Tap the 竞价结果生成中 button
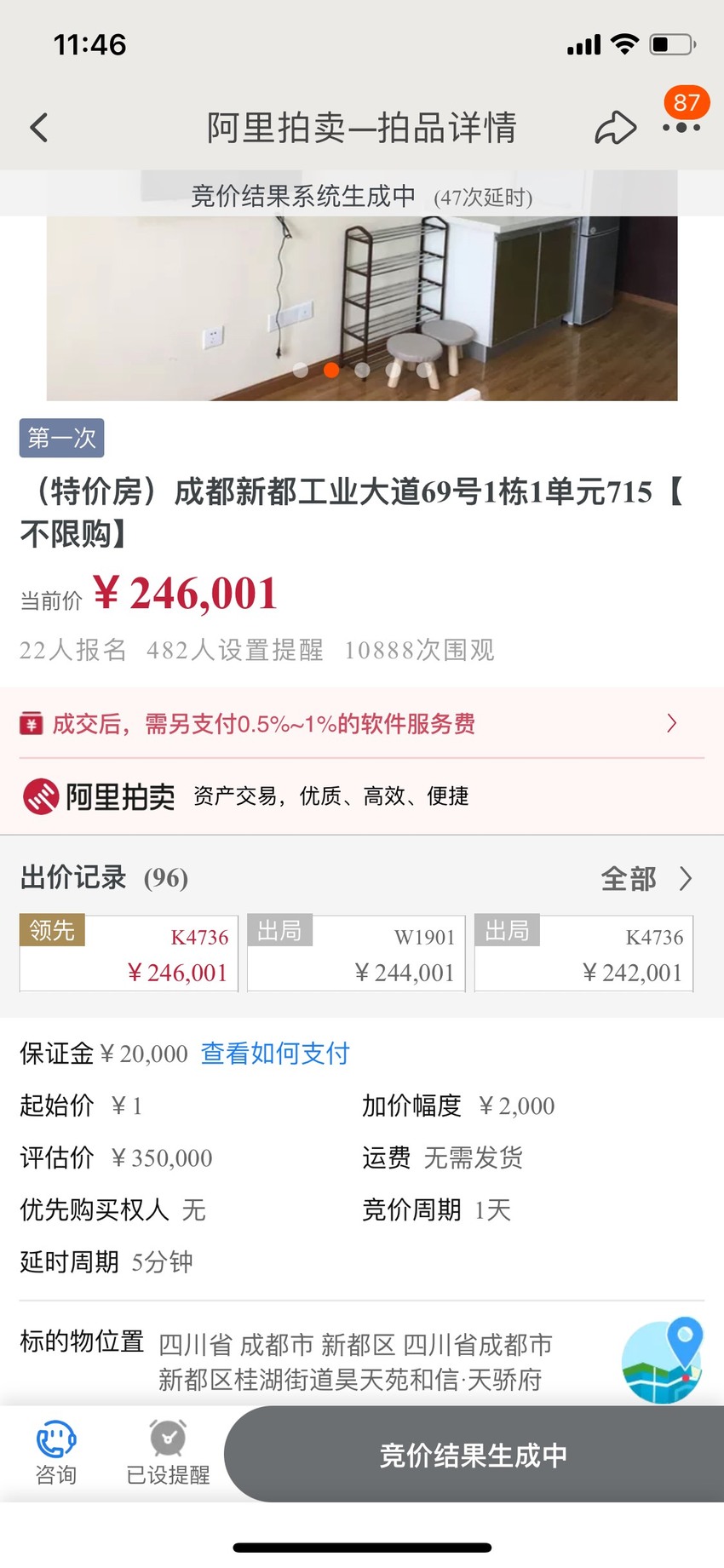This screenshot has height=1568, width=724. 474,1455
